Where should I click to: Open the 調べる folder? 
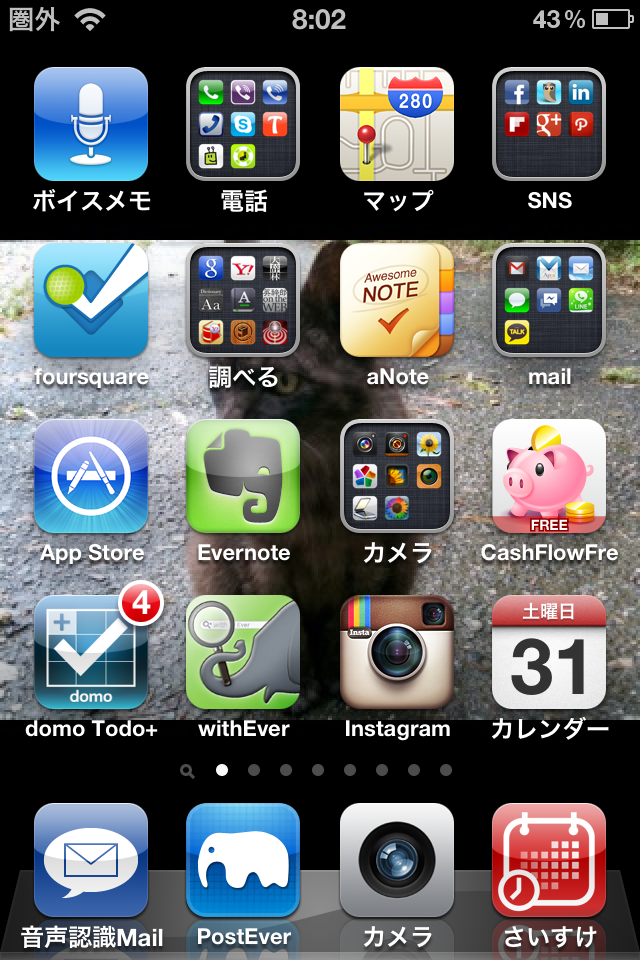coord(243,300)
